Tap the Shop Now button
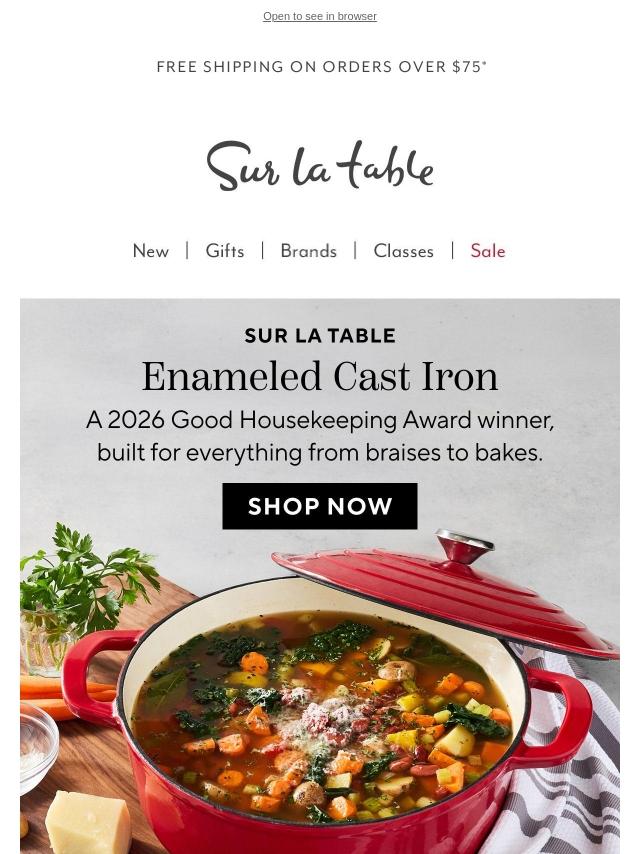Image resolution: width=640 pixels, height=854 pixels. (x=320, y=506)
